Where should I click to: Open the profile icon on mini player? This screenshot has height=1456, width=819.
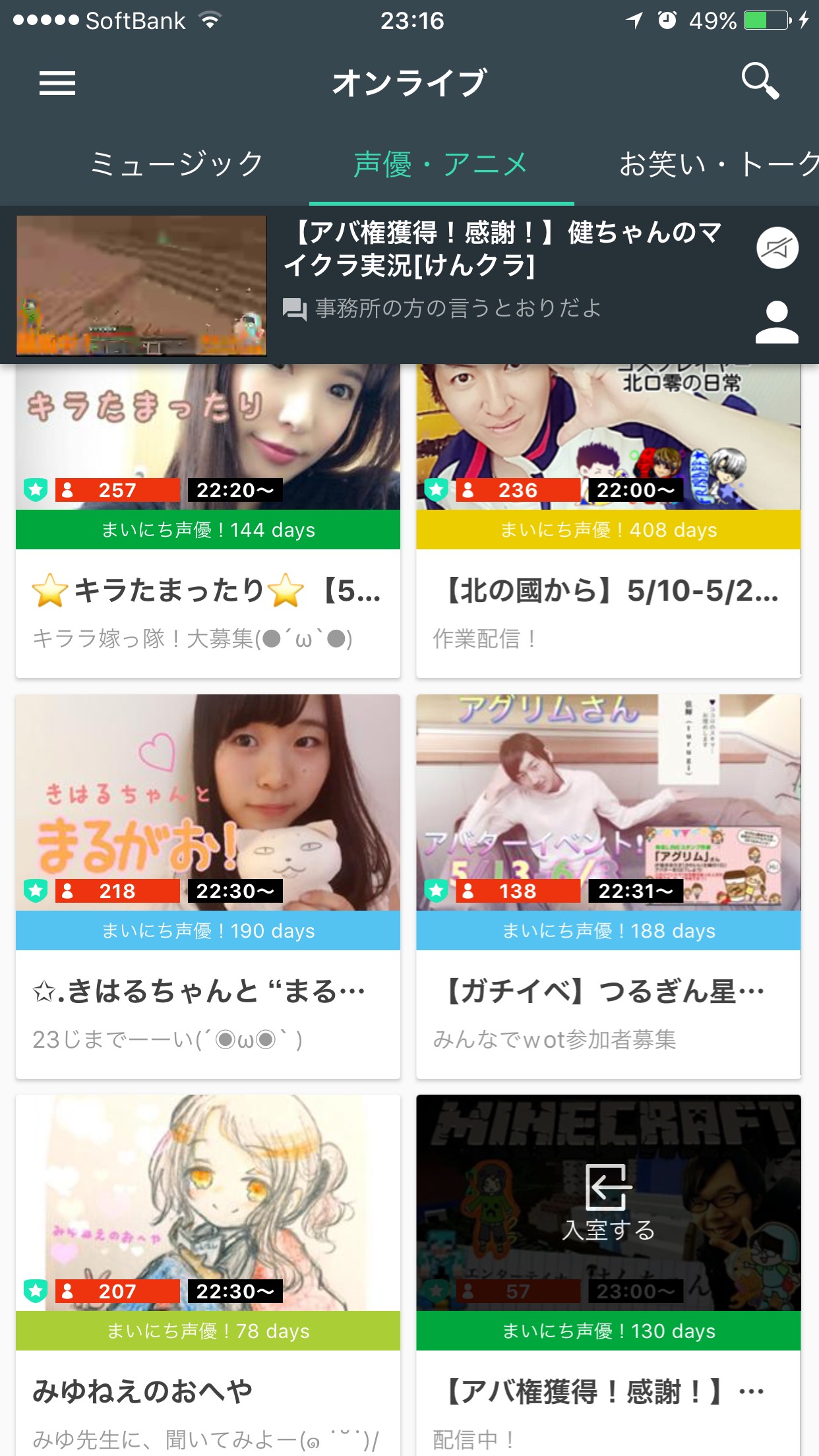tap(777, 322)
